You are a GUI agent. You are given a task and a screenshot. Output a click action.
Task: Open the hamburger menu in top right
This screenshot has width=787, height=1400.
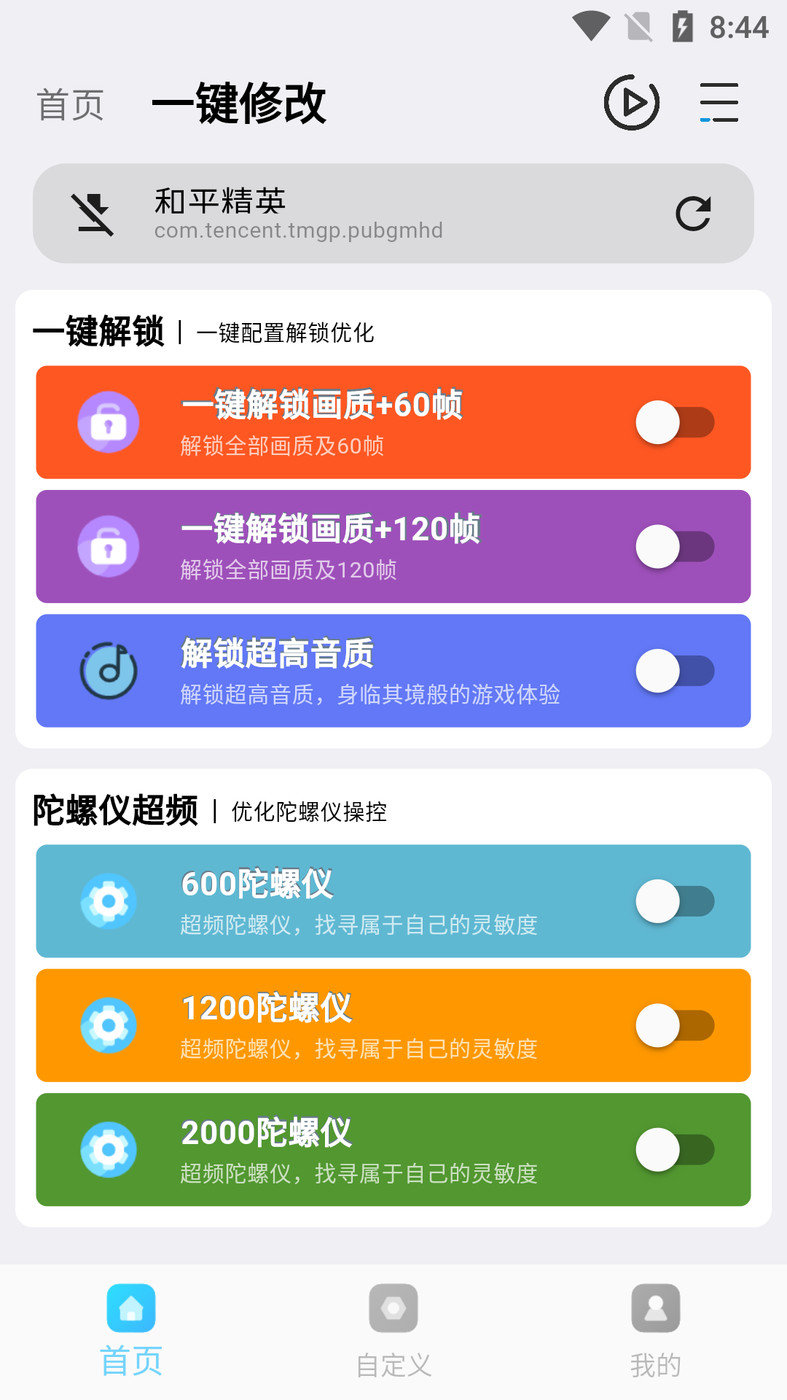pyautogui.click(x=718, y=102)
